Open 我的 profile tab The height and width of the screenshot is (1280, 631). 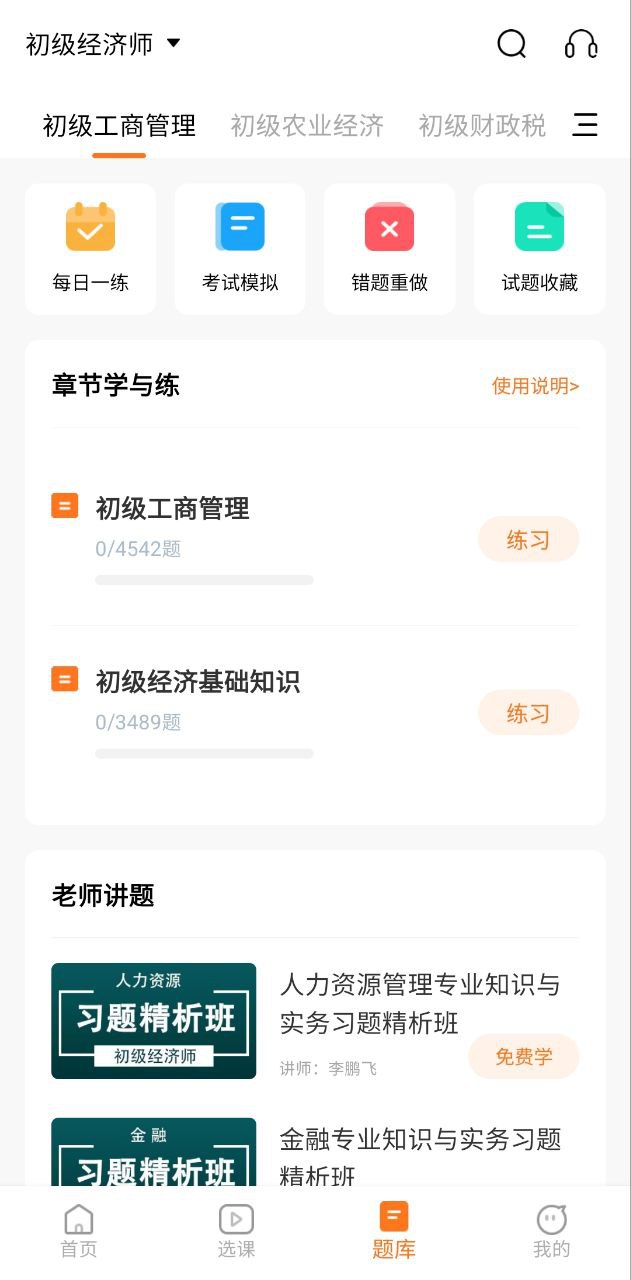[551, 1231]
